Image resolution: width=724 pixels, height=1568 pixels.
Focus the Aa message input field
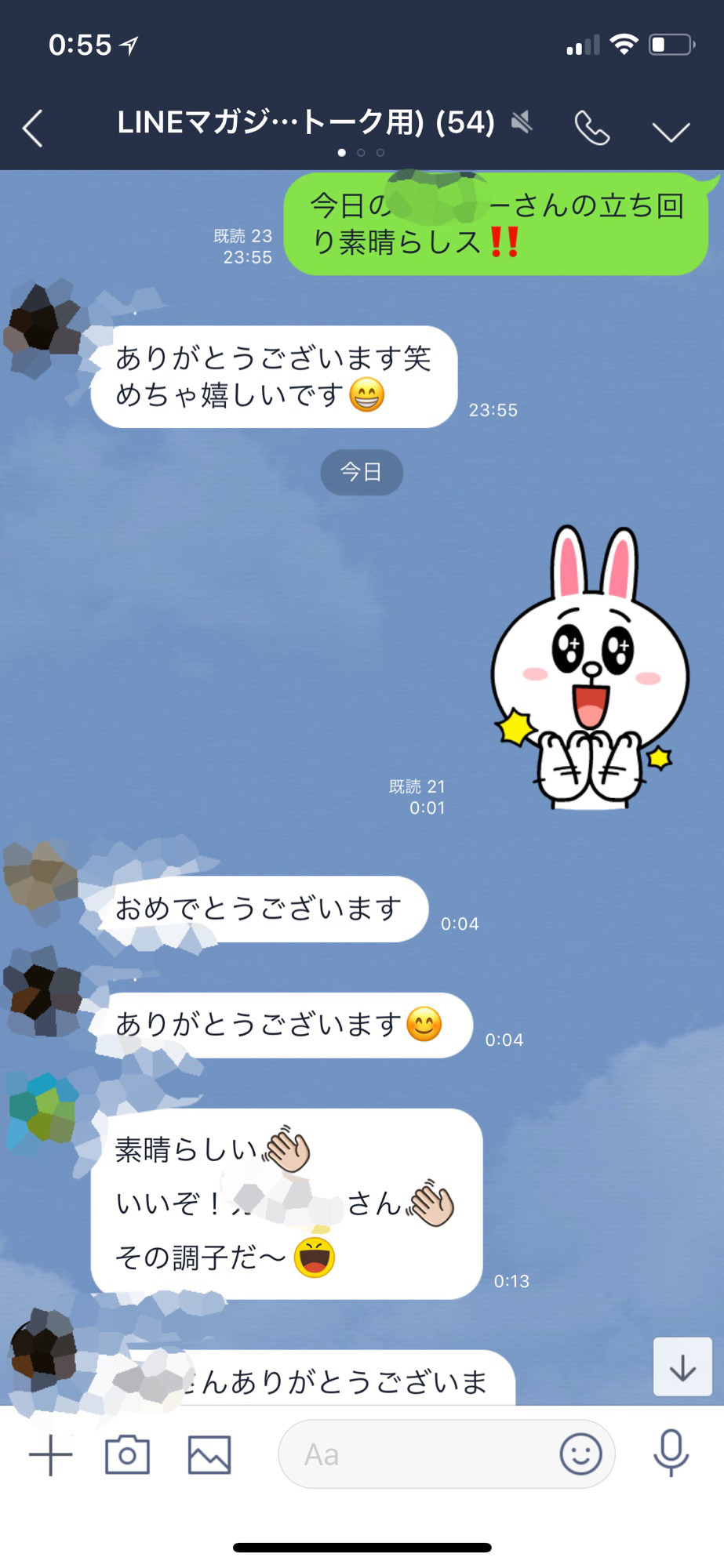coord(416,1455)
